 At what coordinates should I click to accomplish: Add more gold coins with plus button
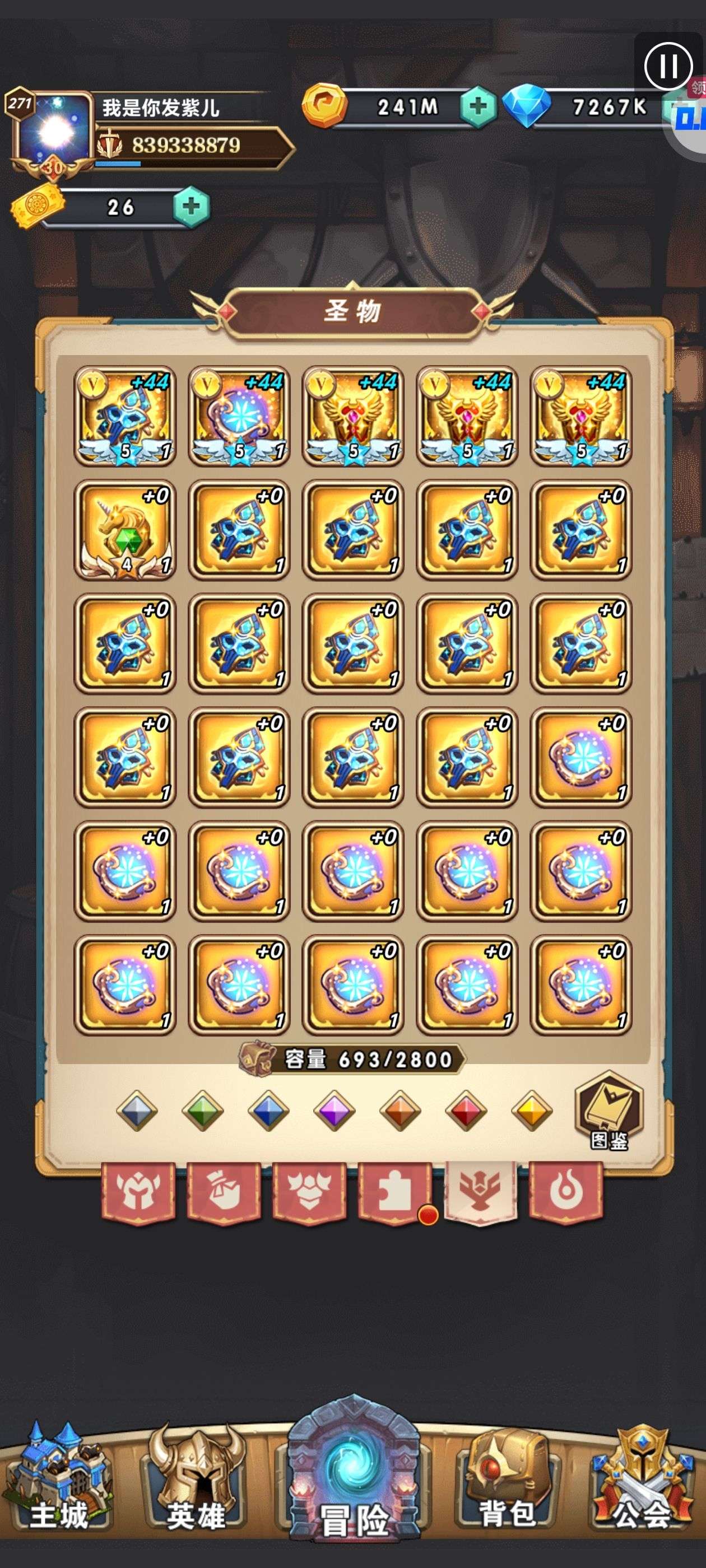(478, 106)
